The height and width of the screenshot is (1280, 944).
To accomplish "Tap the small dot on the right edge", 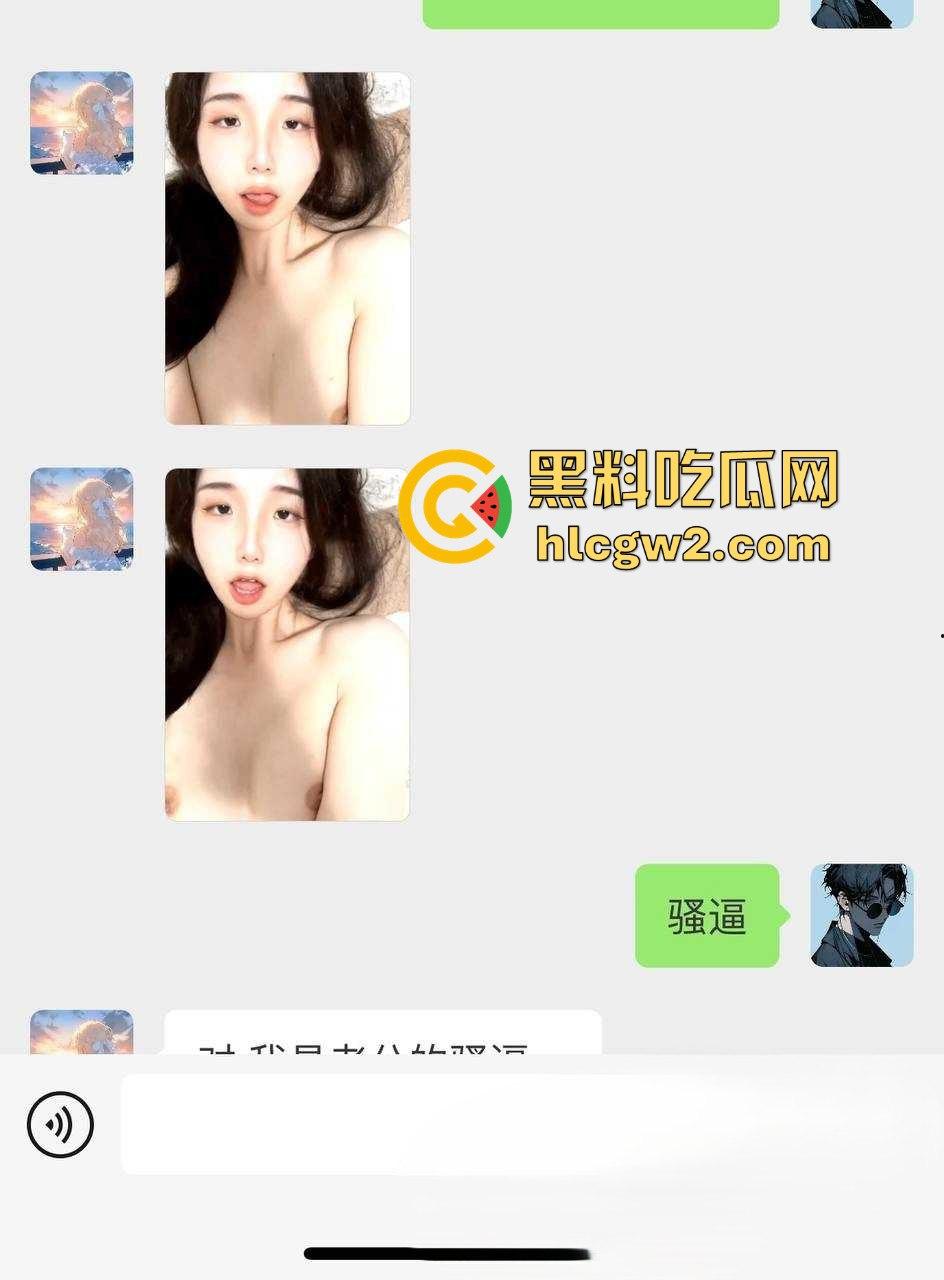I will 941,636.
